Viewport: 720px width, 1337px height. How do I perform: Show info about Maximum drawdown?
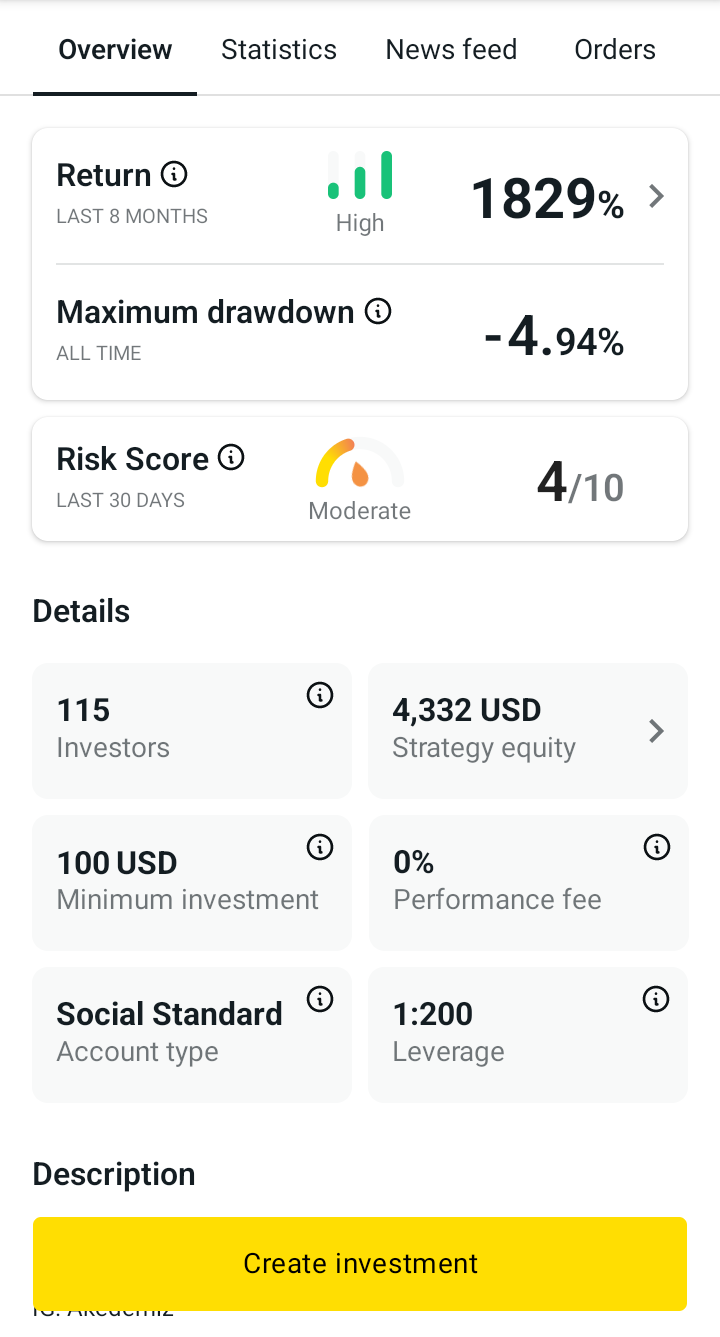[378, 312]
